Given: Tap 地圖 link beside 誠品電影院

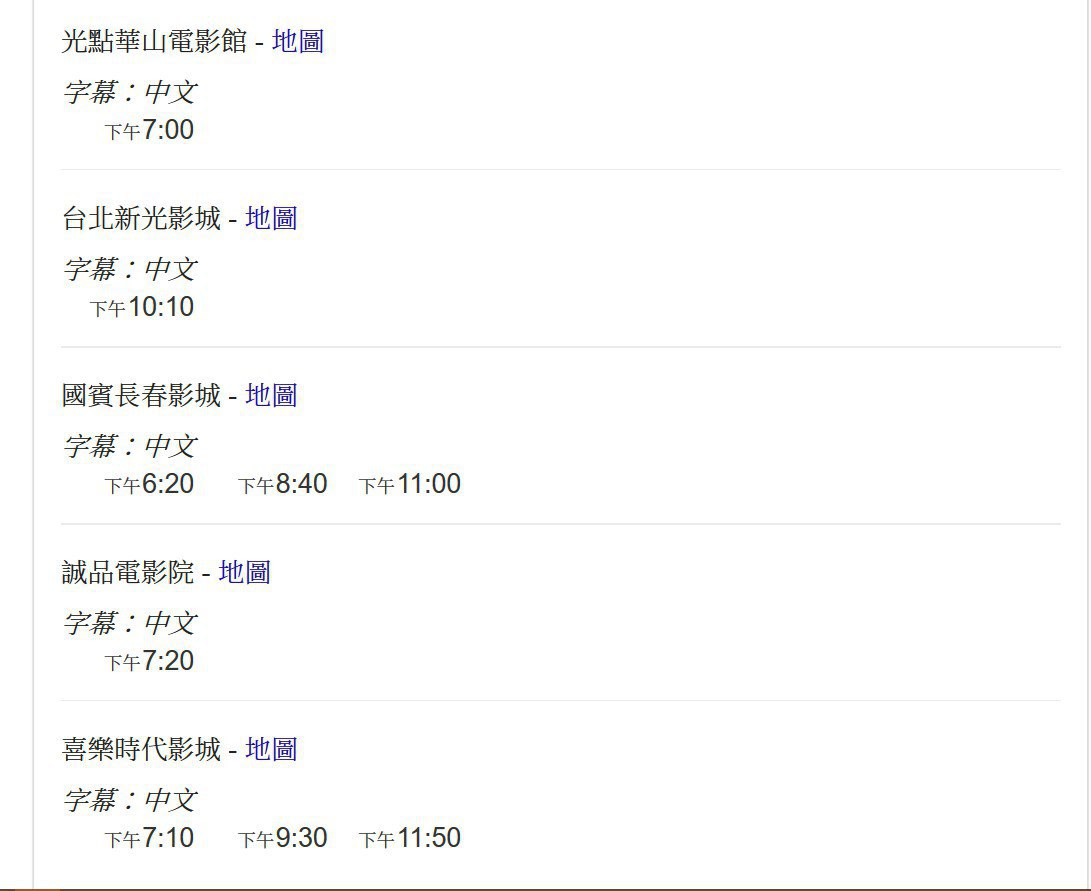Looking at the screenshot, I should [x=244, y=572].
